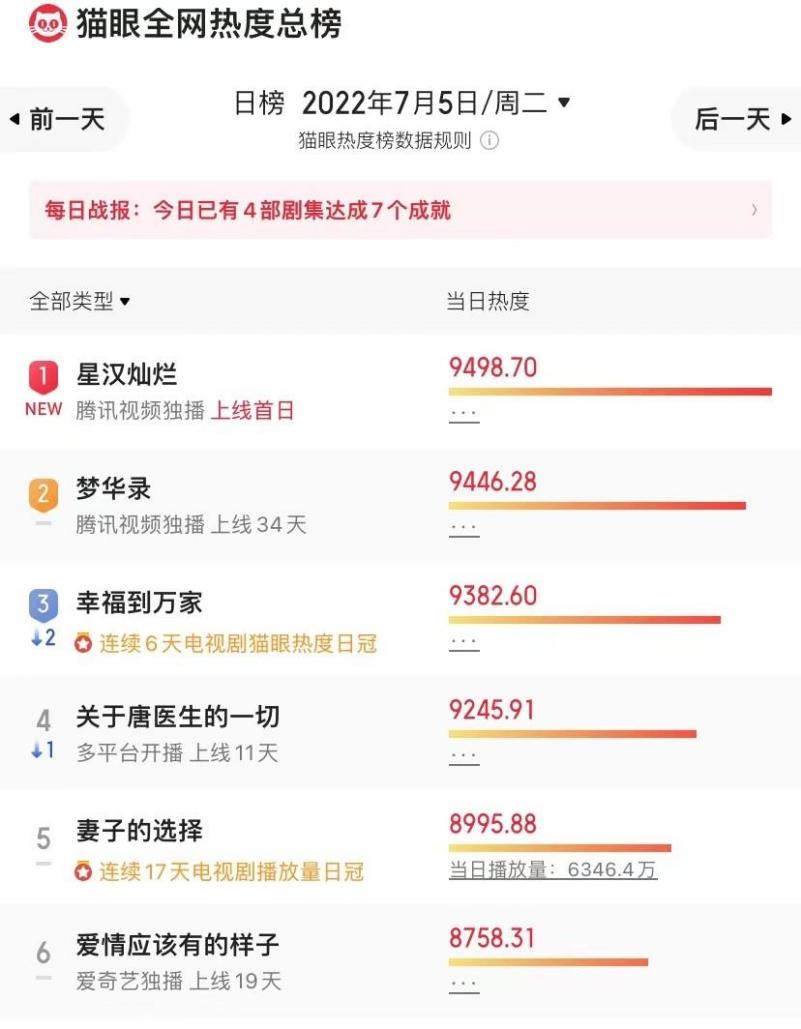The width and height of the screenshot is (801, 1029).
Task: Click the 前一天 button
Action: [x=57, y=117]
